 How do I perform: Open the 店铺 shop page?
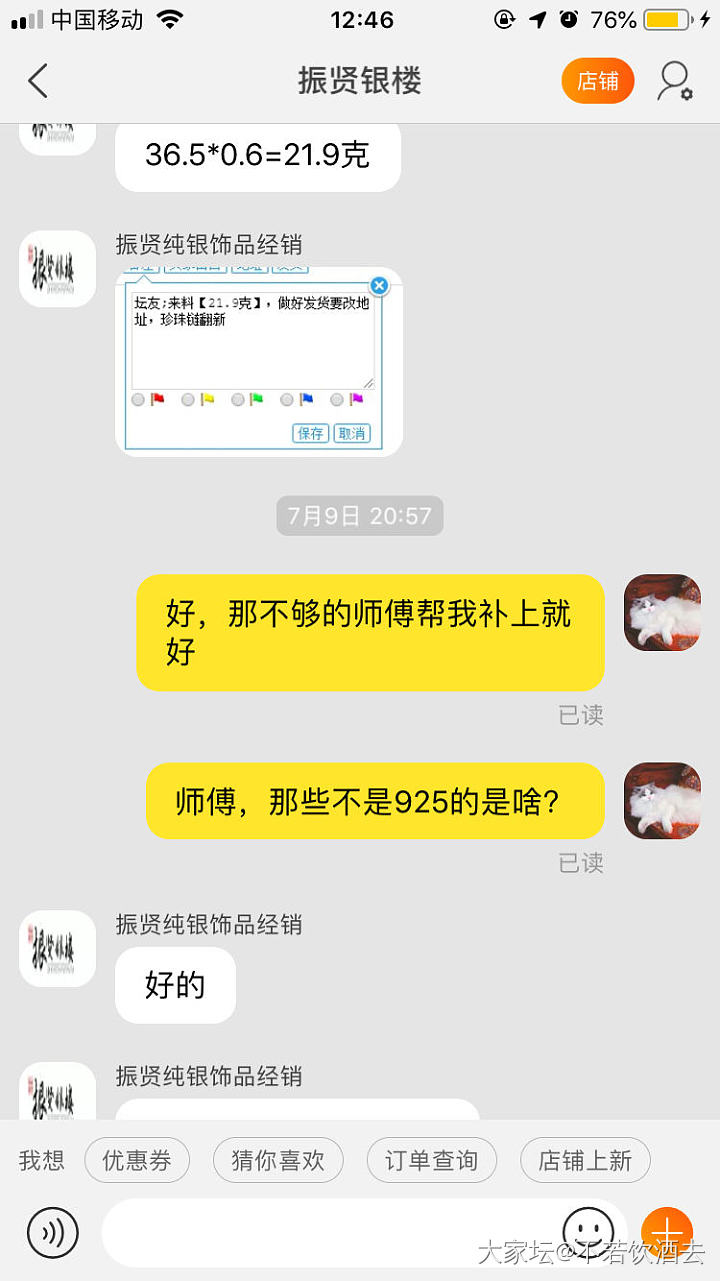pos(597,81)
